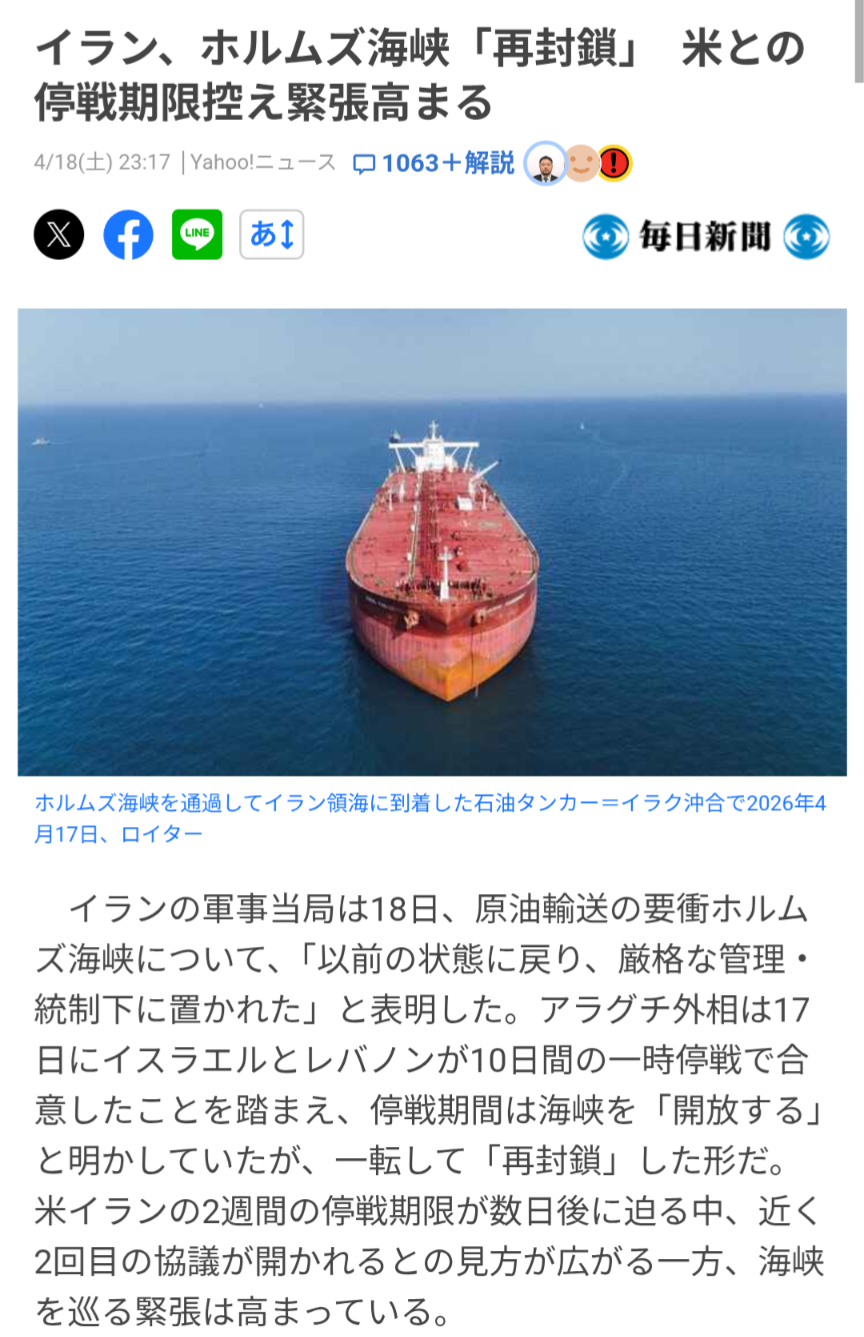Open the text size adjustment button
This screenshot has height=1337, width=864.
pyautogui.click(x=271, y=235)
